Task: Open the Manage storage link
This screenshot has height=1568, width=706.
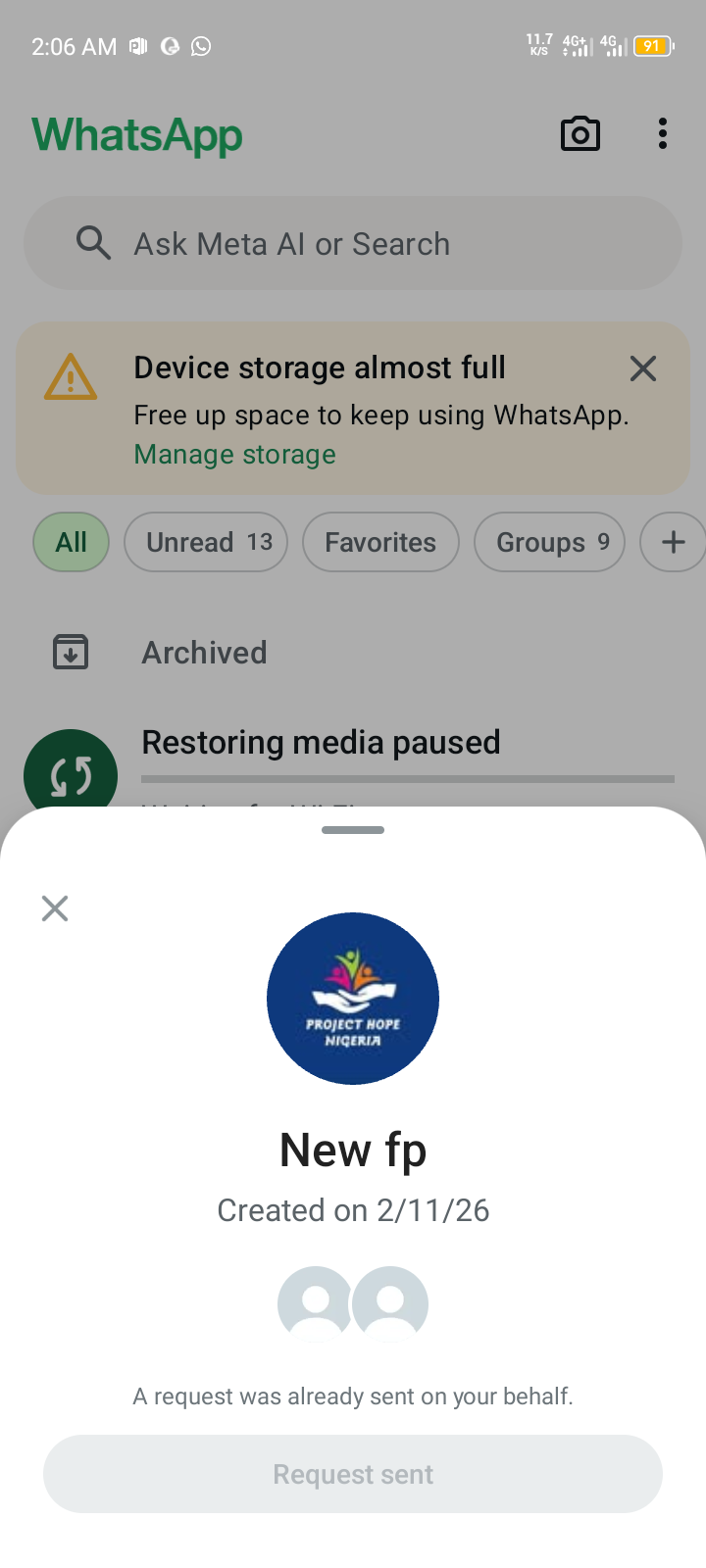Action: click(x=235, y=455)
